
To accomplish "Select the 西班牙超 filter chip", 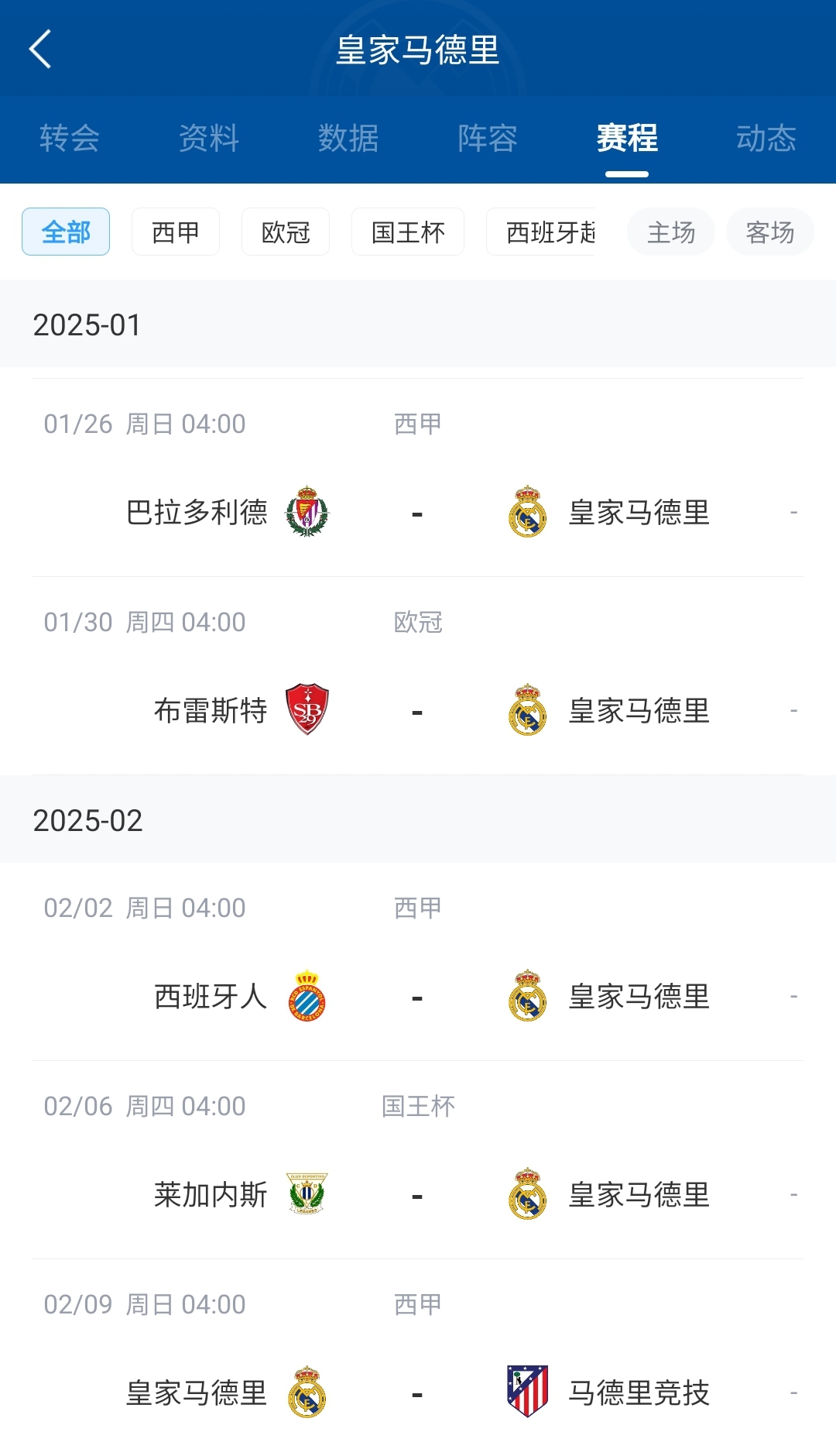I will click(540, 232).
